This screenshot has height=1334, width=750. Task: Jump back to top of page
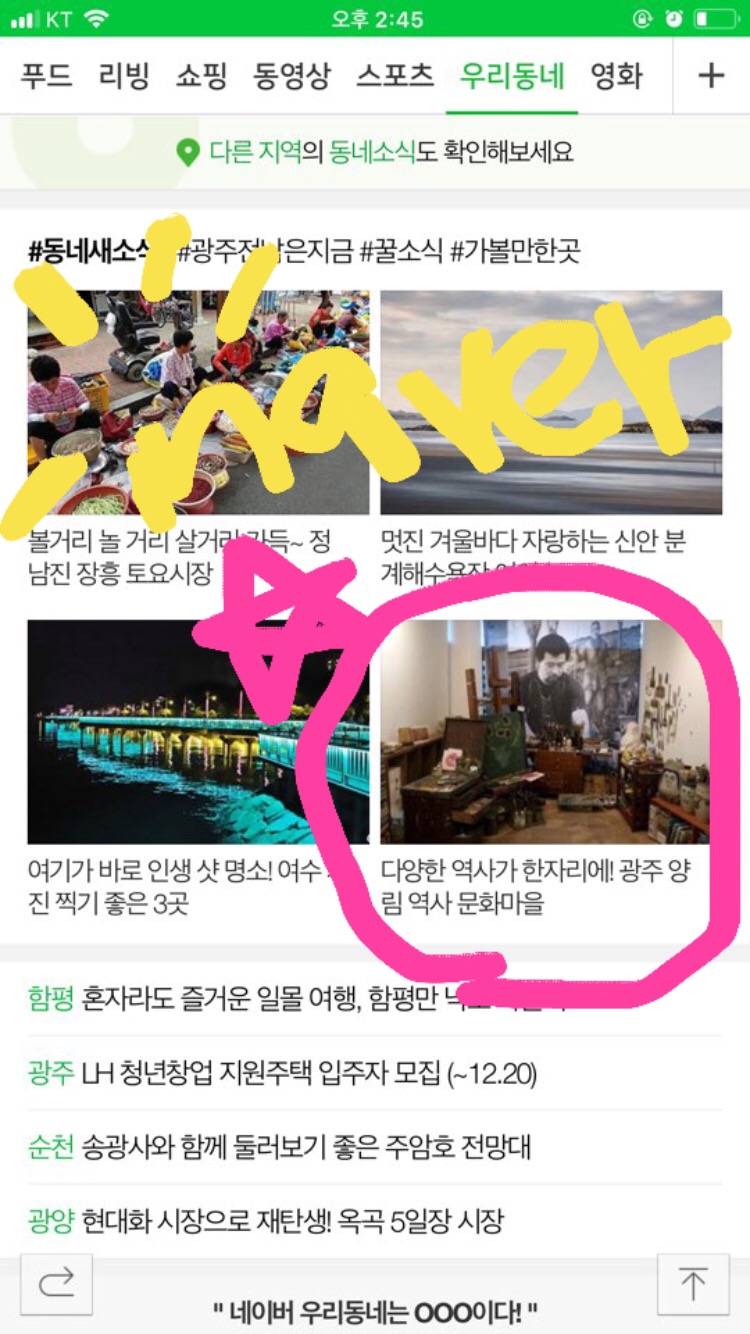(693, 1284)
